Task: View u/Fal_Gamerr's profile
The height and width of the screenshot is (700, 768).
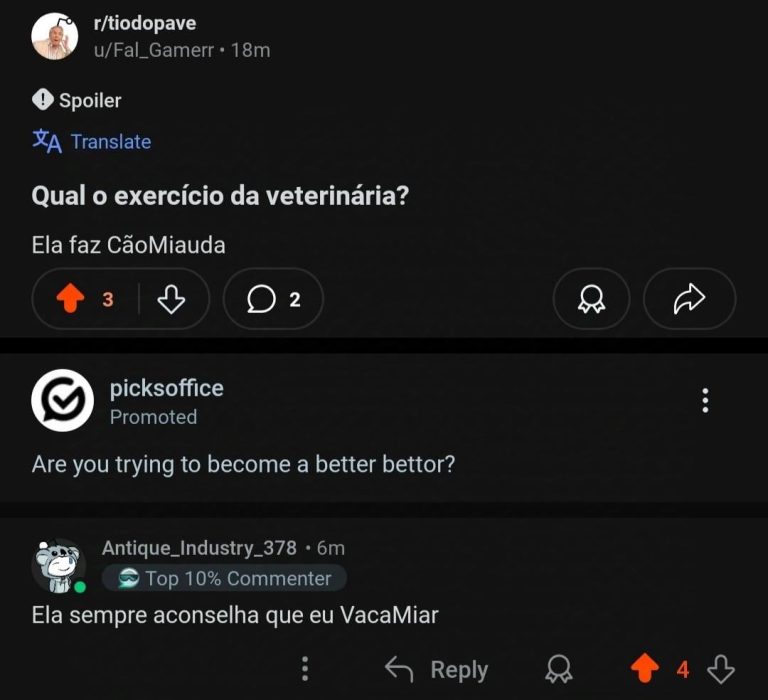Action: tap(153, 49)
